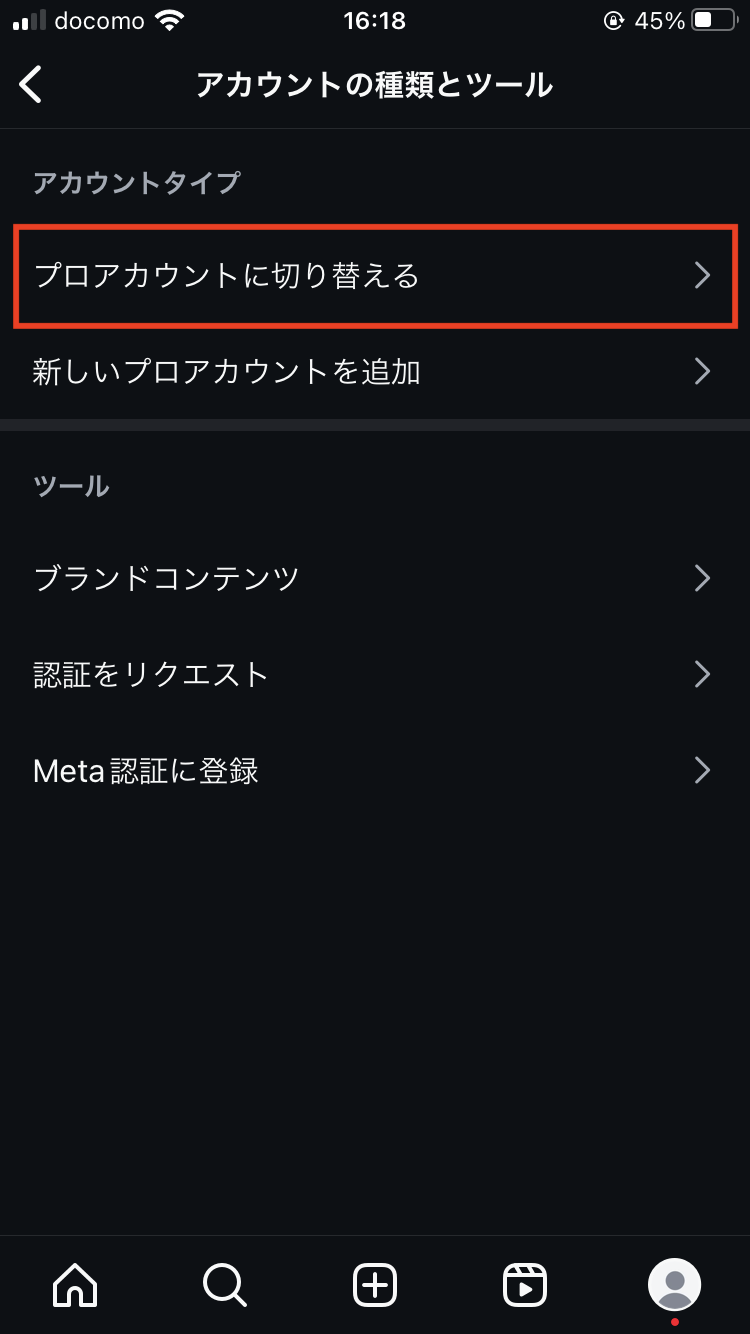Open the Profile tab avatar
This screenshot has height=1334, width=750.
click(x=674, y=1284)
